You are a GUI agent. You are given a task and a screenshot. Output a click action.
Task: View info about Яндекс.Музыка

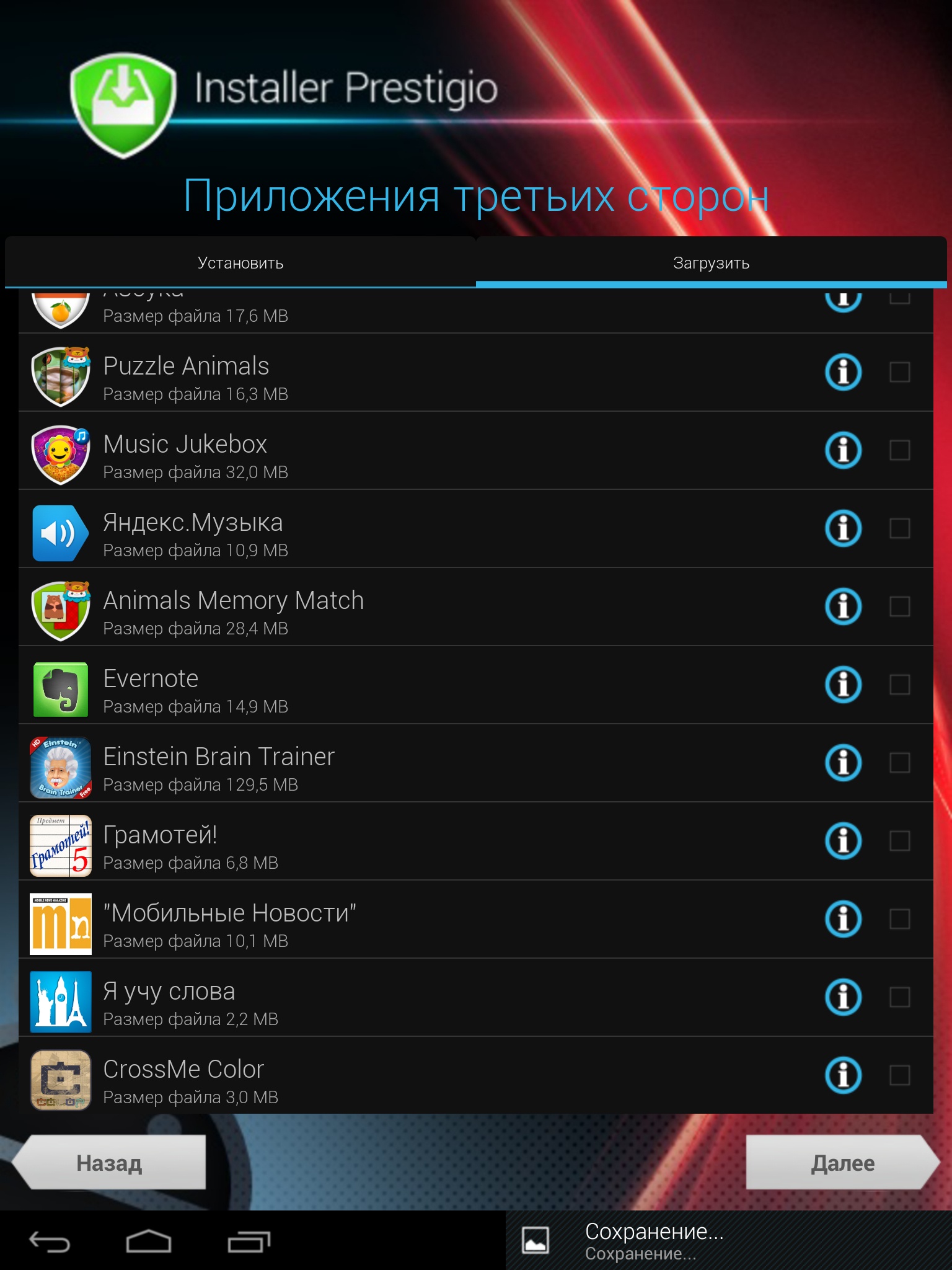click(843, 528)
